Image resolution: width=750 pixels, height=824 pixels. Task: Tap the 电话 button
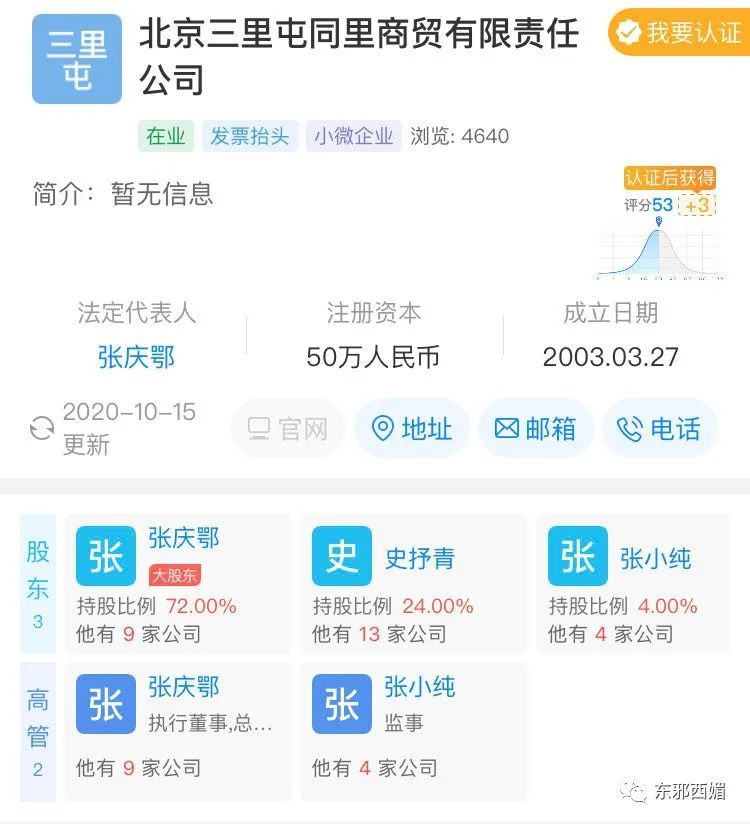coord(659,429)
